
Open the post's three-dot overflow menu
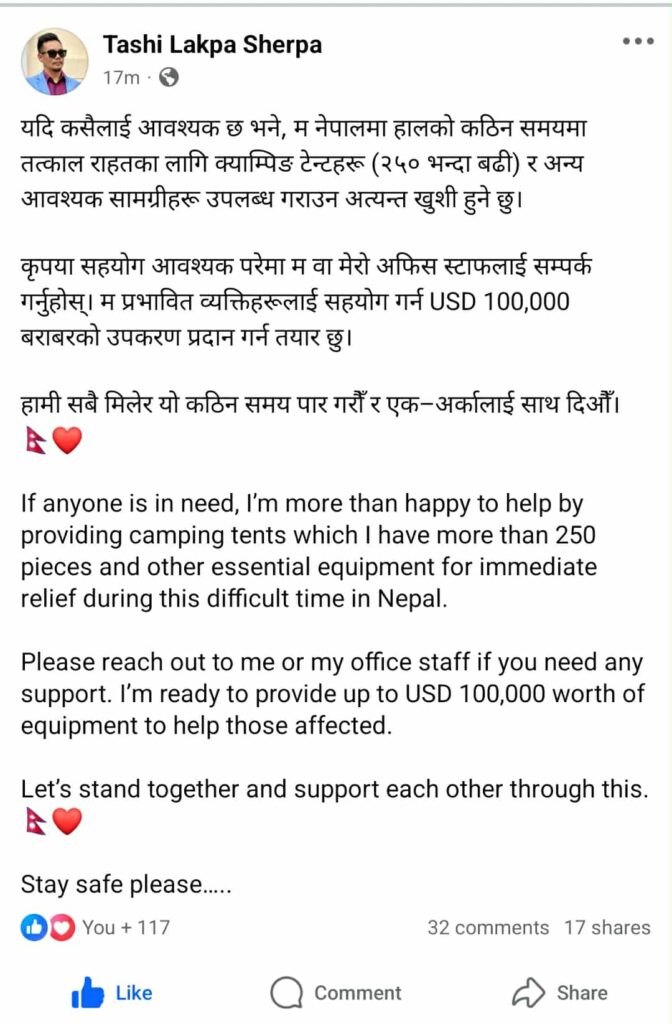point(637,42)
